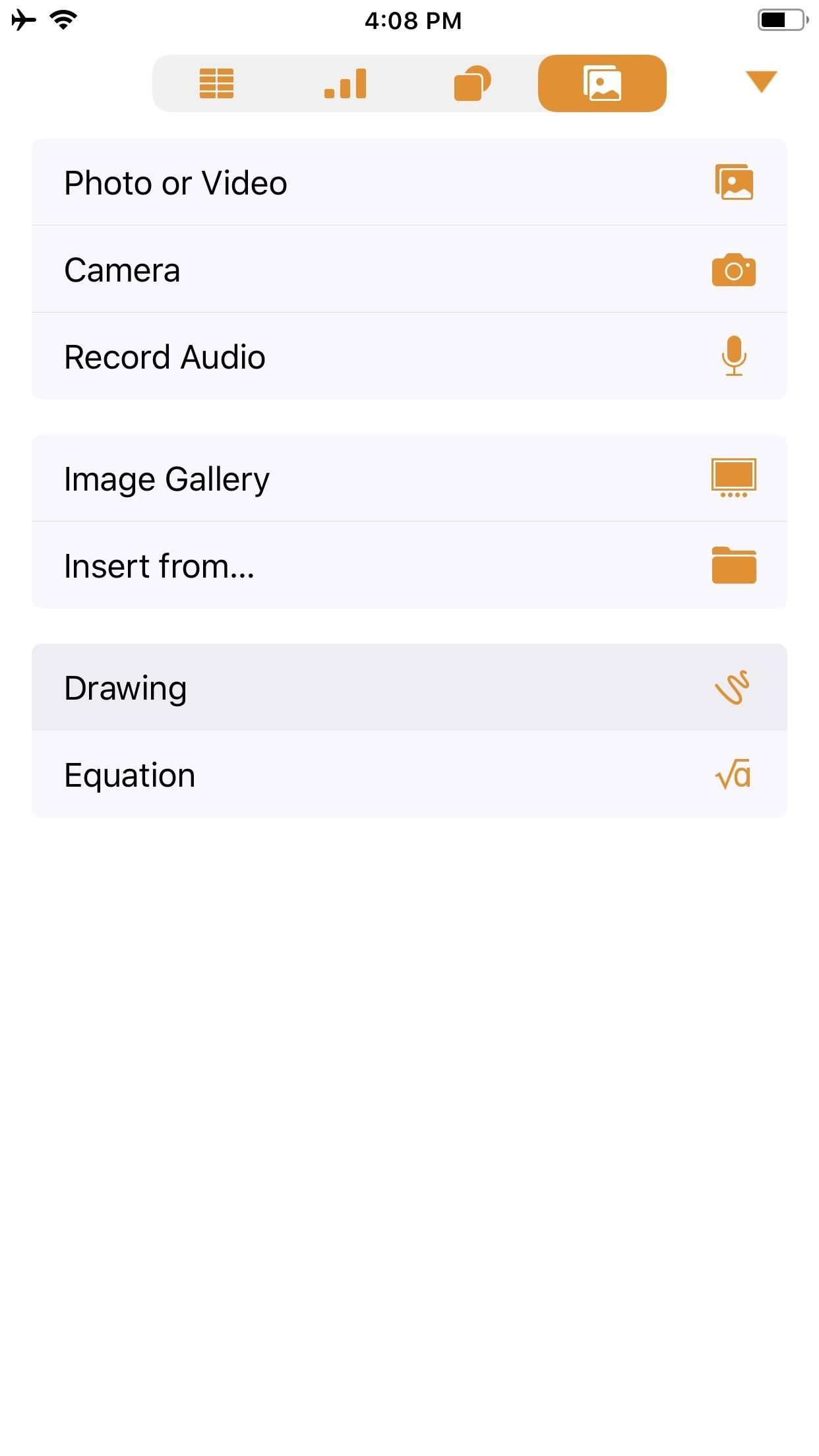Dismiss the insert menu with the down arrow
Screen dimensions: 819x1456
[x=761, y=82]
